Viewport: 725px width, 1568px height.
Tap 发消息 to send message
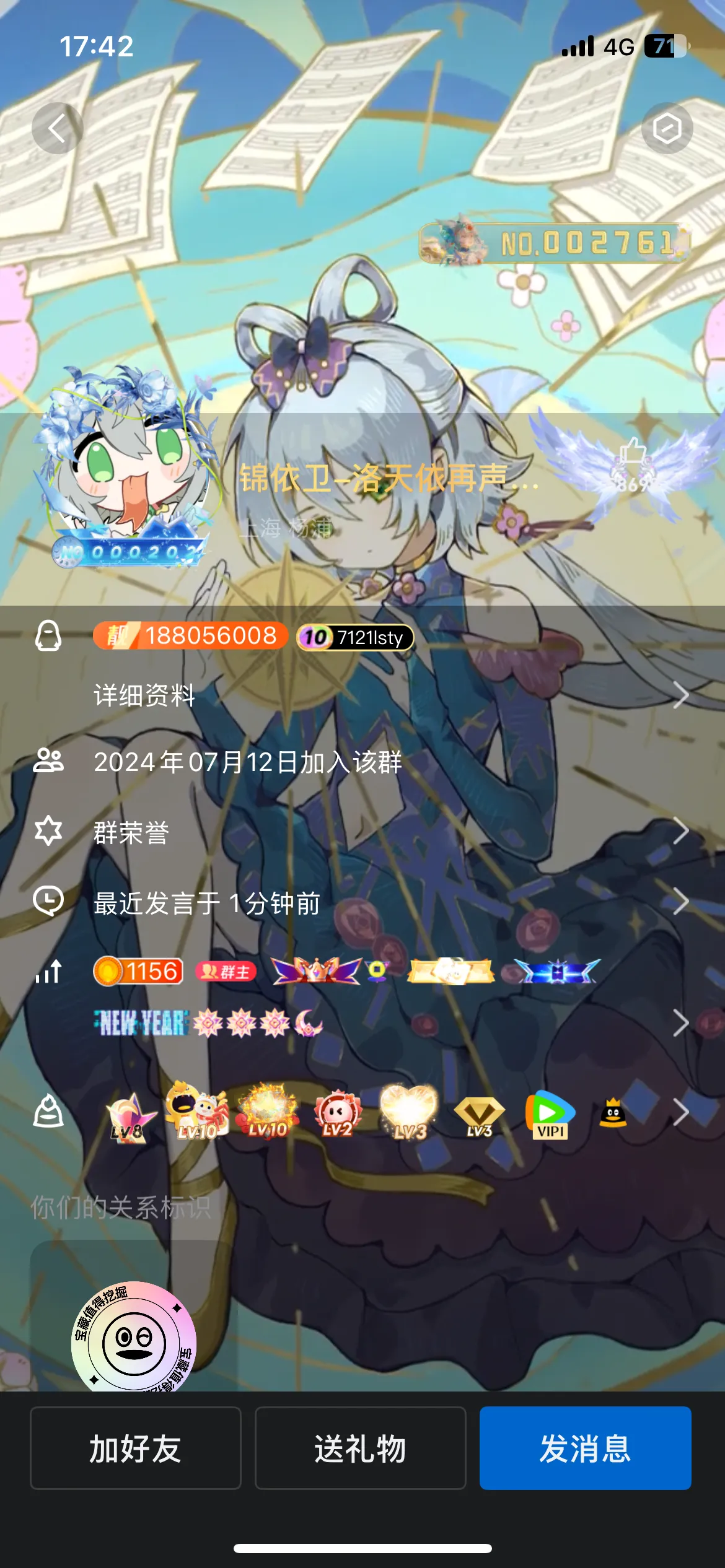pyautogui.click(x=585, y=1448)
